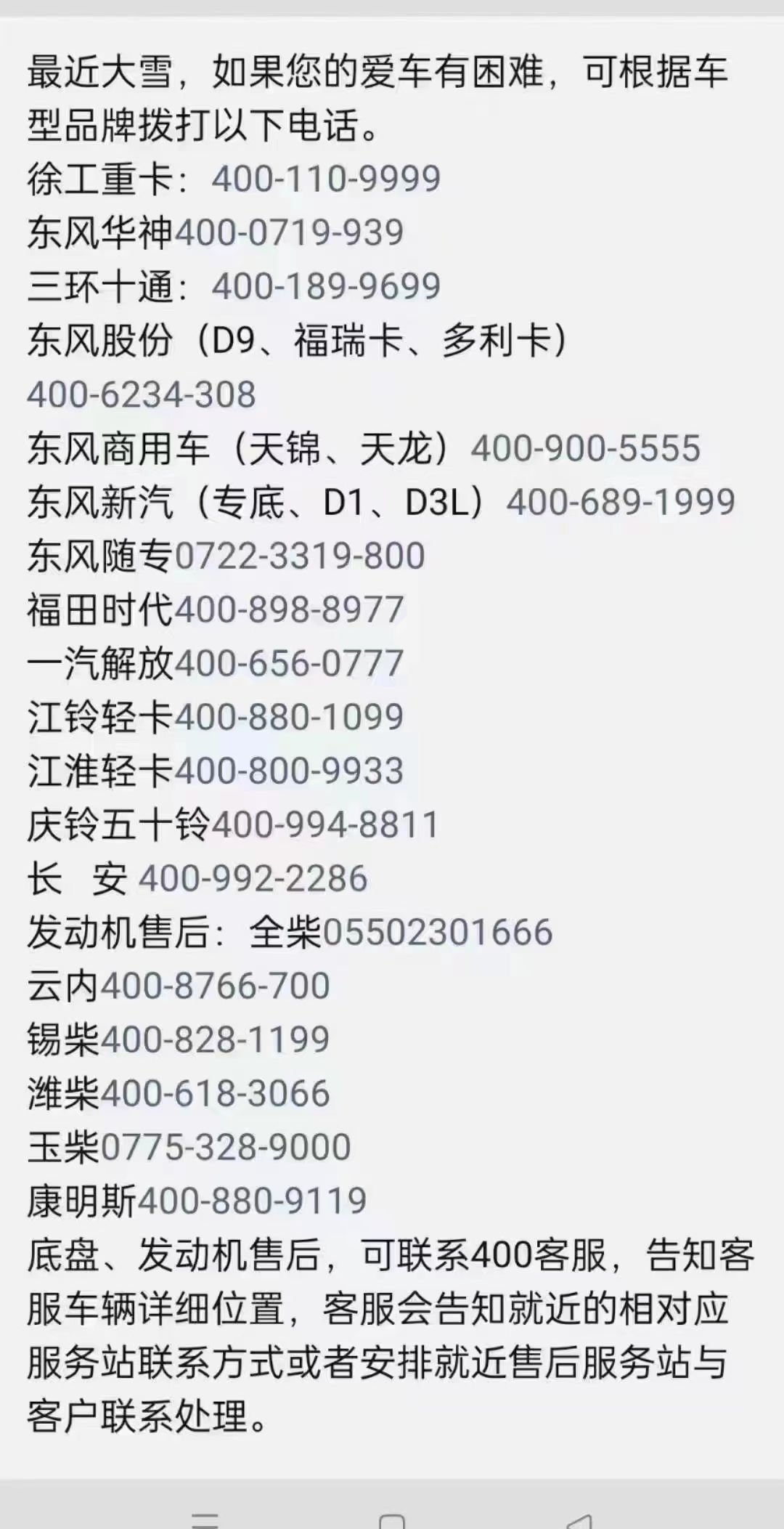Dial the 东风随专 number 0722-3319-800
The height and width of the screenshot is (1529, 784).
[299, 556]
